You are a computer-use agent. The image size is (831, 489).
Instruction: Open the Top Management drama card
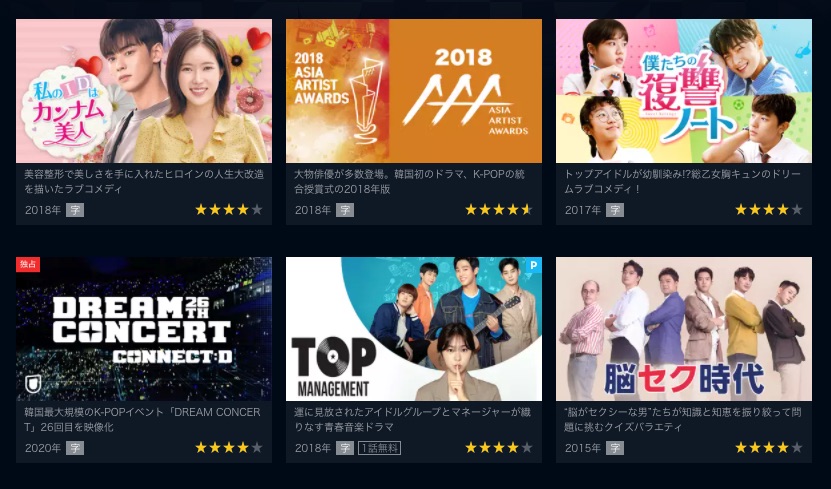point(413,329)
